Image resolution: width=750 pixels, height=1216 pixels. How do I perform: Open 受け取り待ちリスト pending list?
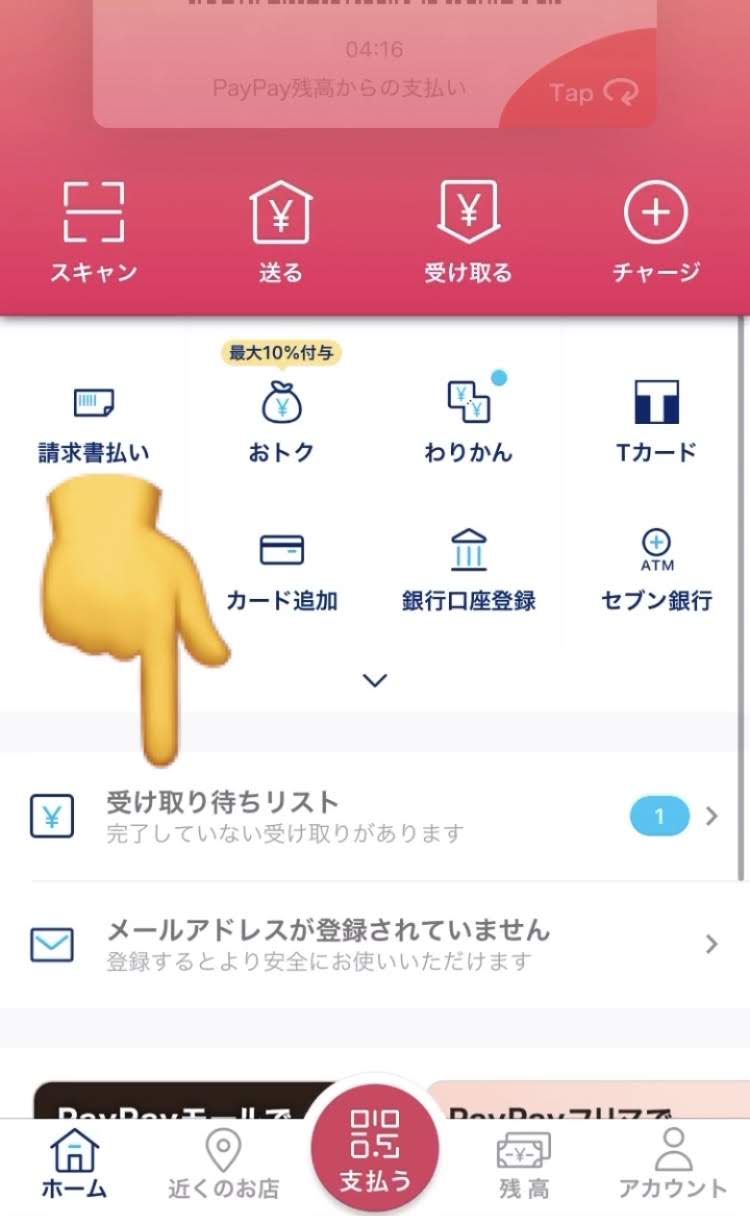click(375, 817)
